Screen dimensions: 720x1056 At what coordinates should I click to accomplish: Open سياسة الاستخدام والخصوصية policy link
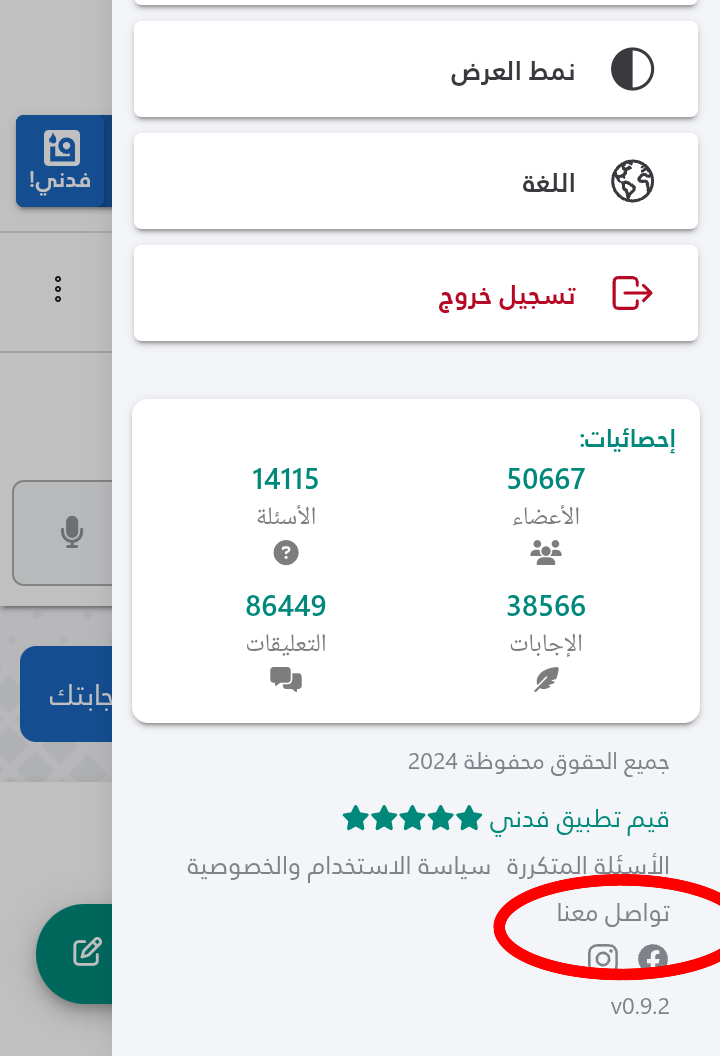[339, 866]
